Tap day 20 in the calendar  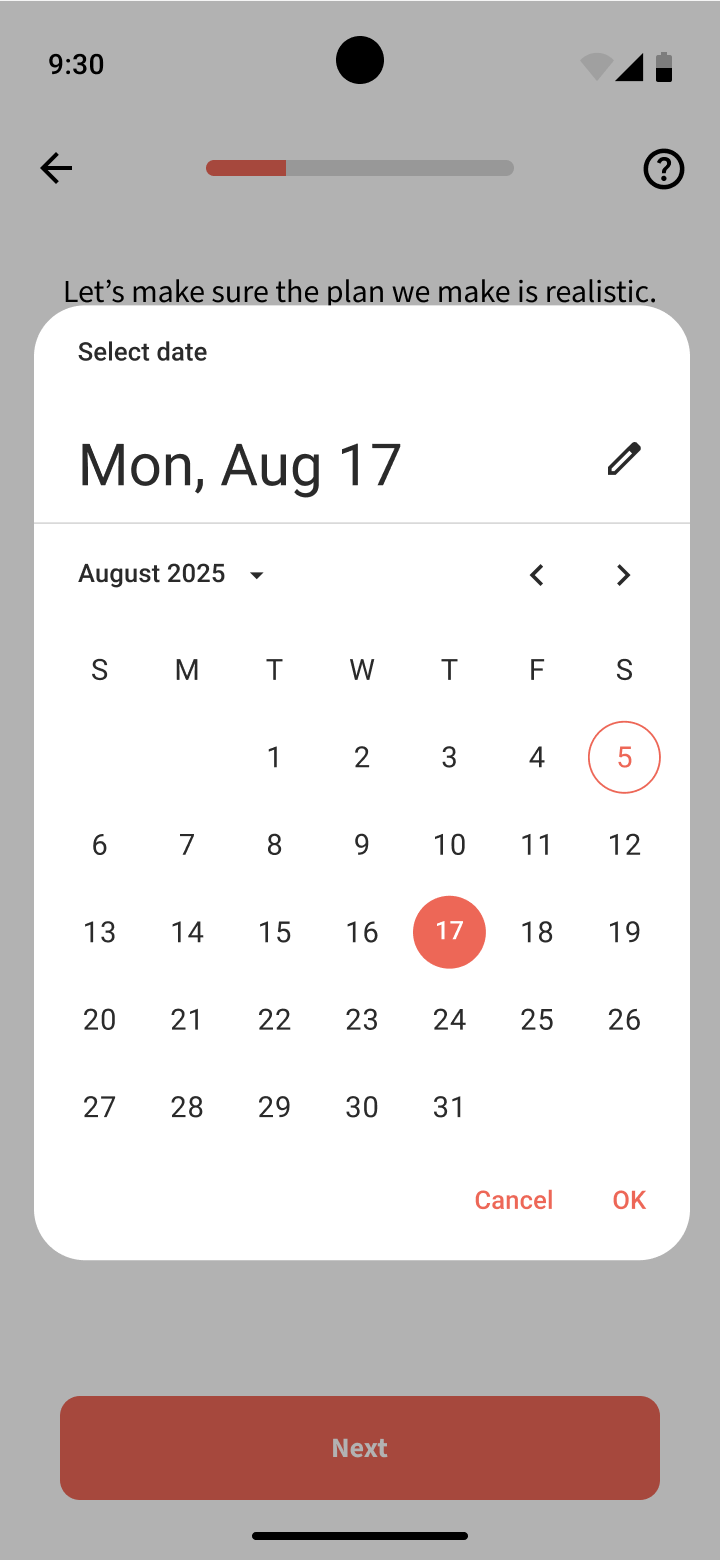click(99, 1020)
